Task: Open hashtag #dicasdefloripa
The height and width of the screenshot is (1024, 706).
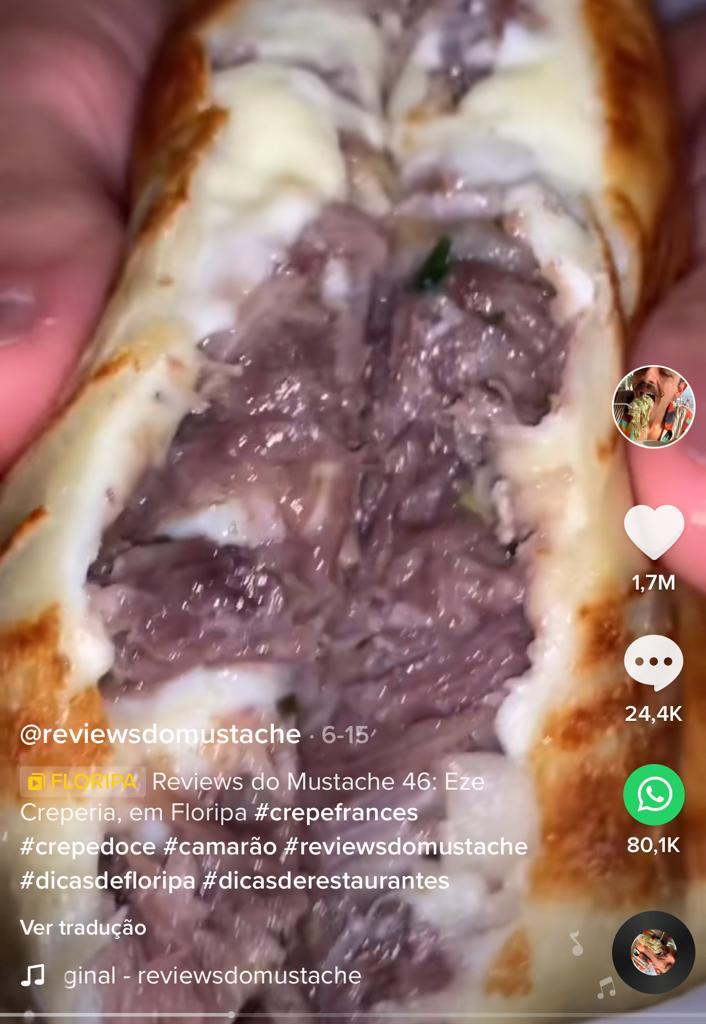Action: 107,881
